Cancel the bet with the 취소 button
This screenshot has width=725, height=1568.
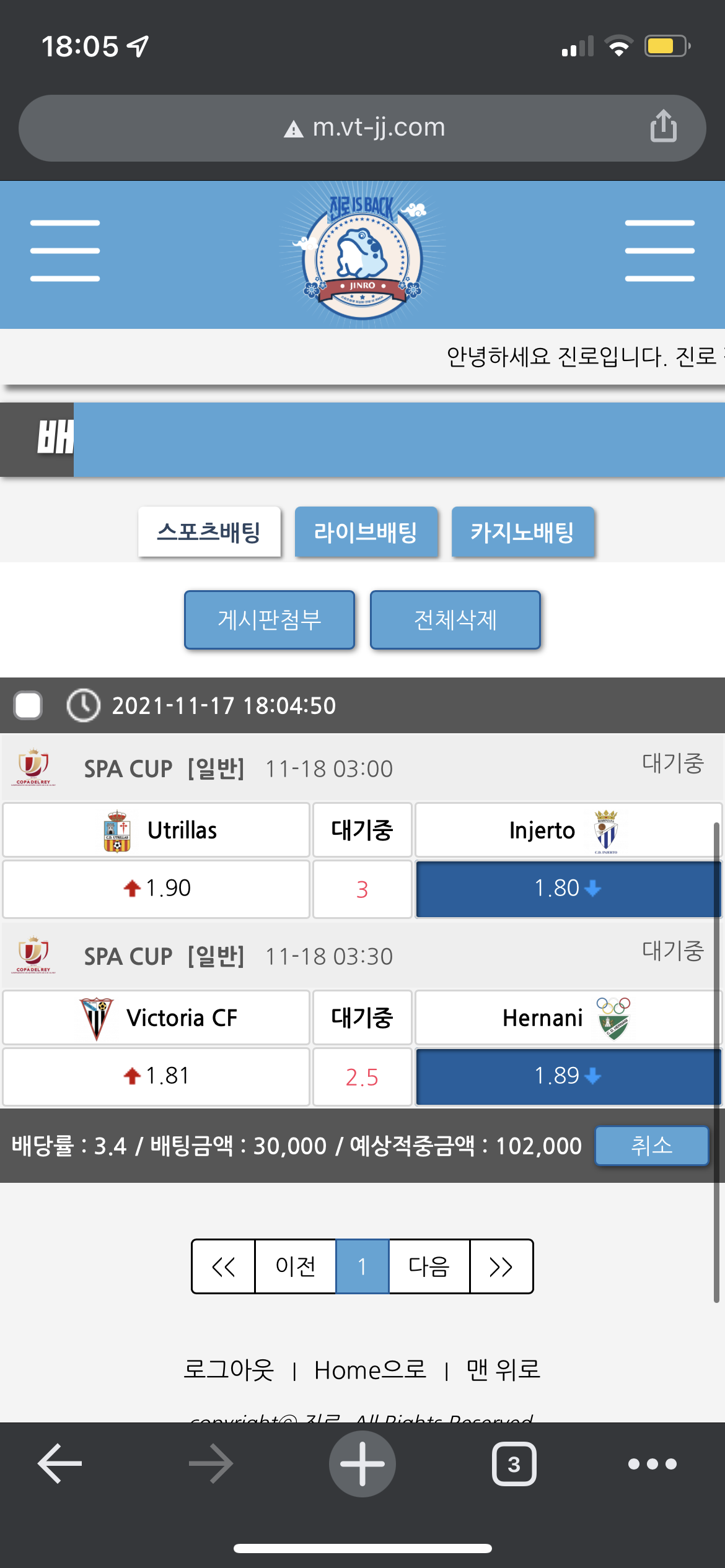651,1146
